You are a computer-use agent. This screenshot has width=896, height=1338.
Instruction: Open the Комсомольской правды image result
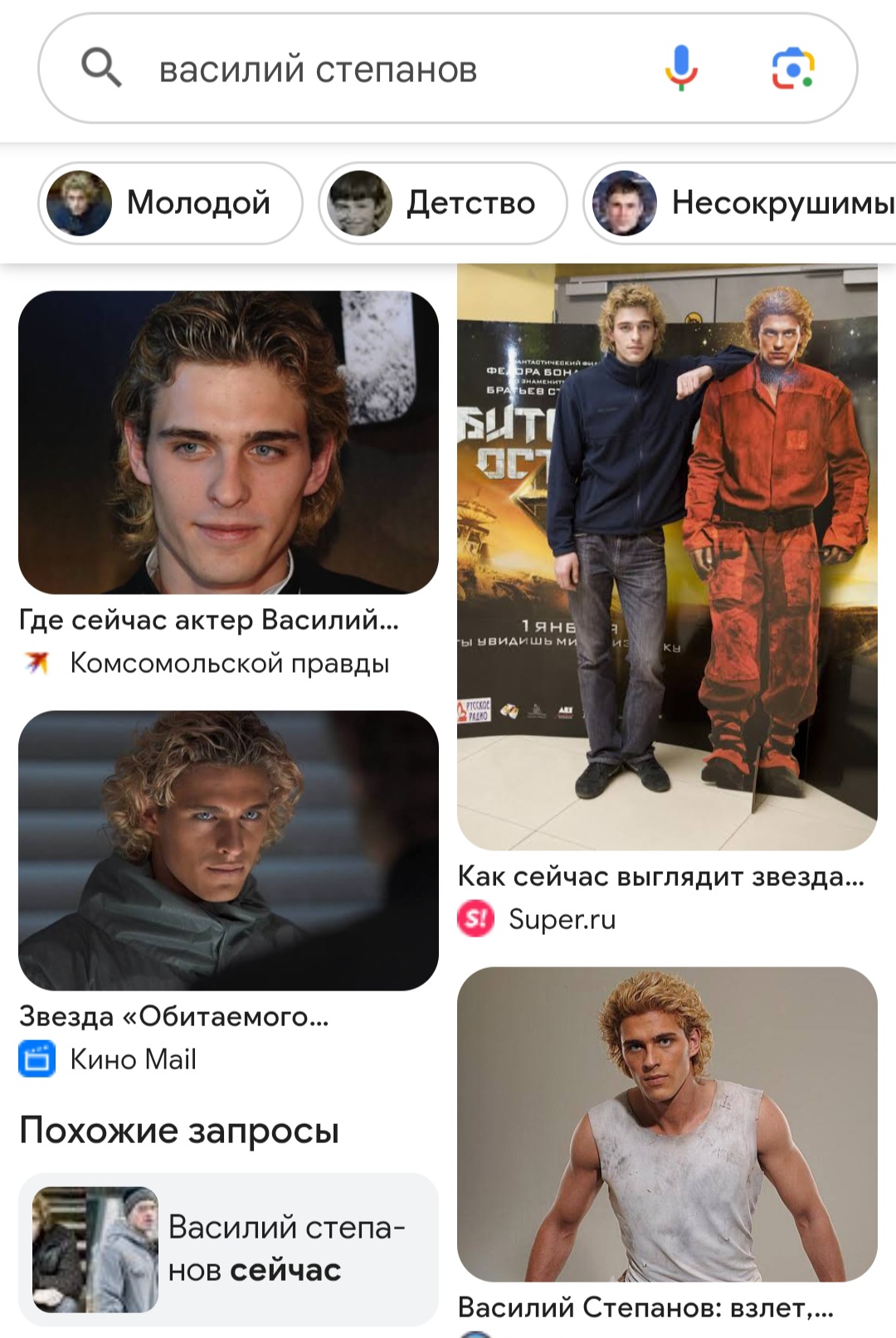(228, 442)
